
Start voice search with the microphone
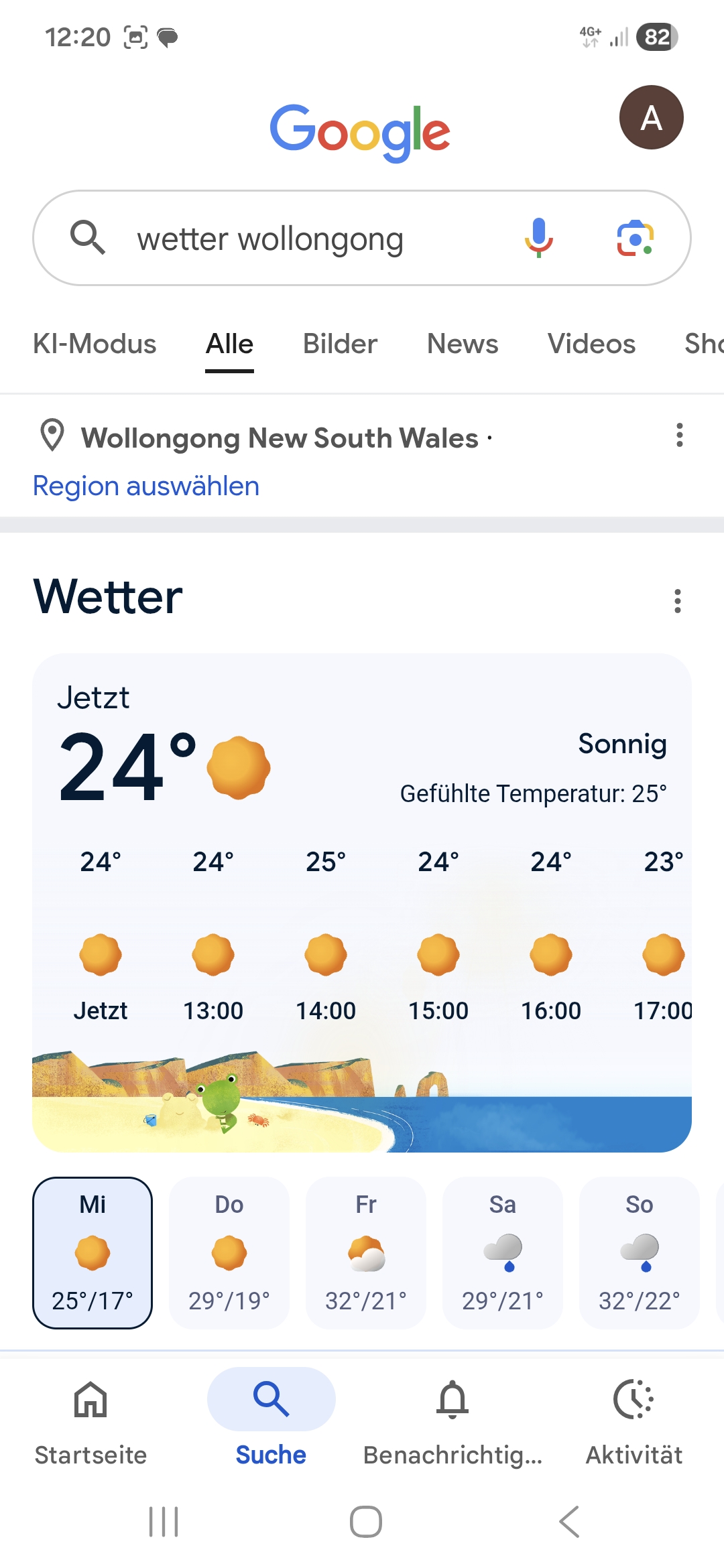click(538, 239)
